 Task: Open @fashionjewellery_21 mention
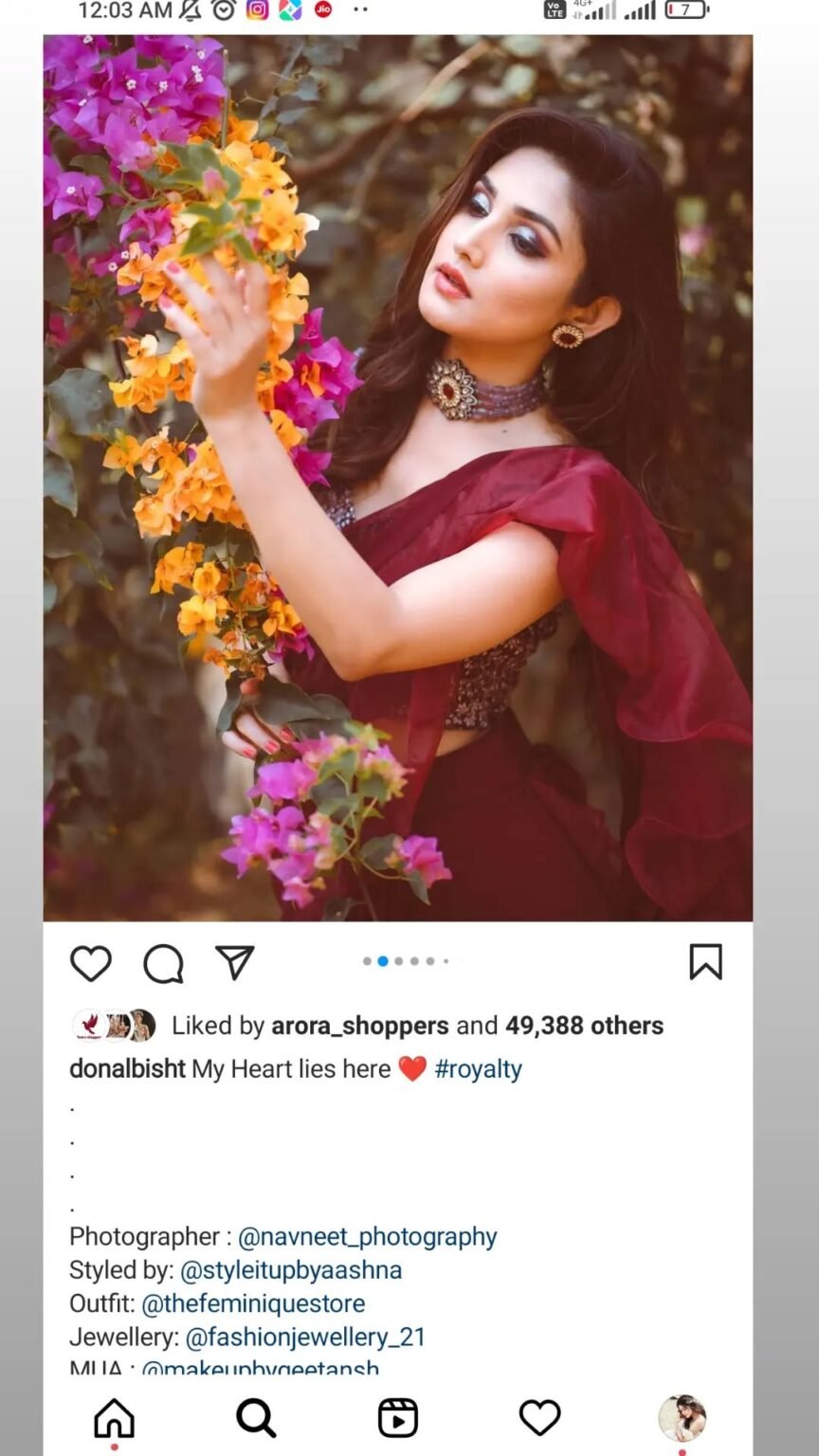(305, 1338)
